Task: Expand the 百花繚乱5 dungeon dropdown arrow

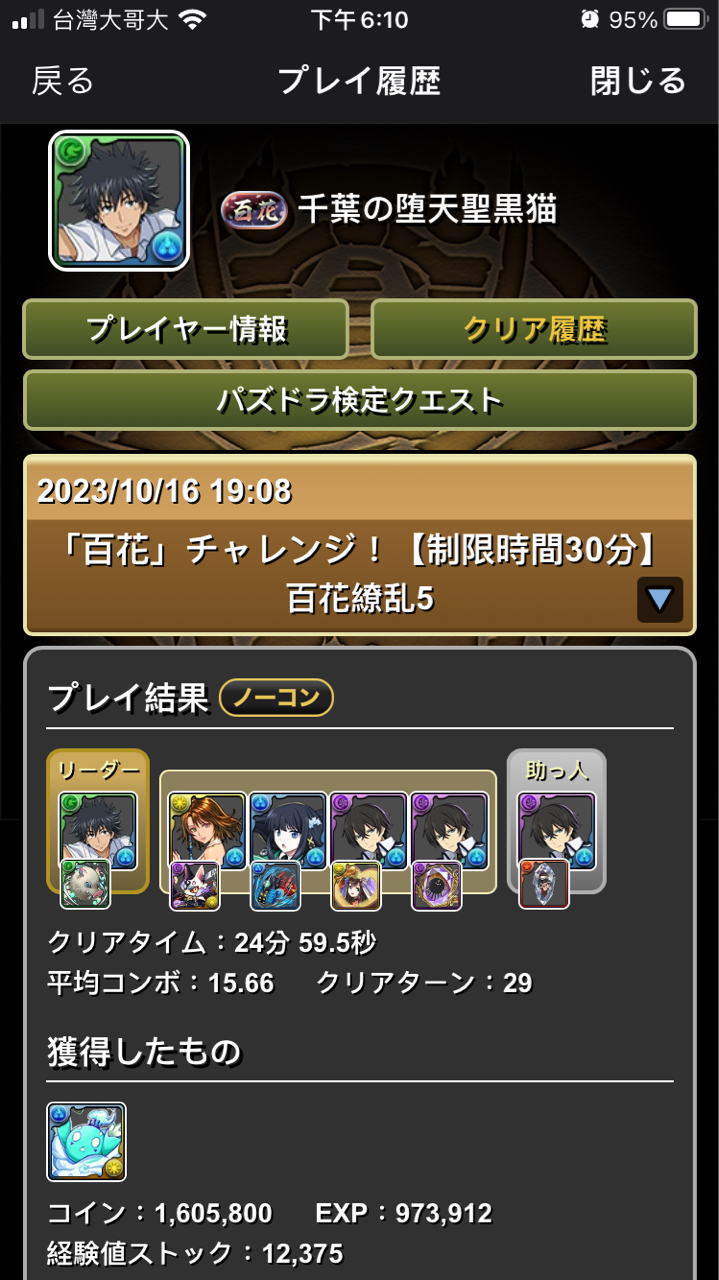Action: click(x=660, y=600)
